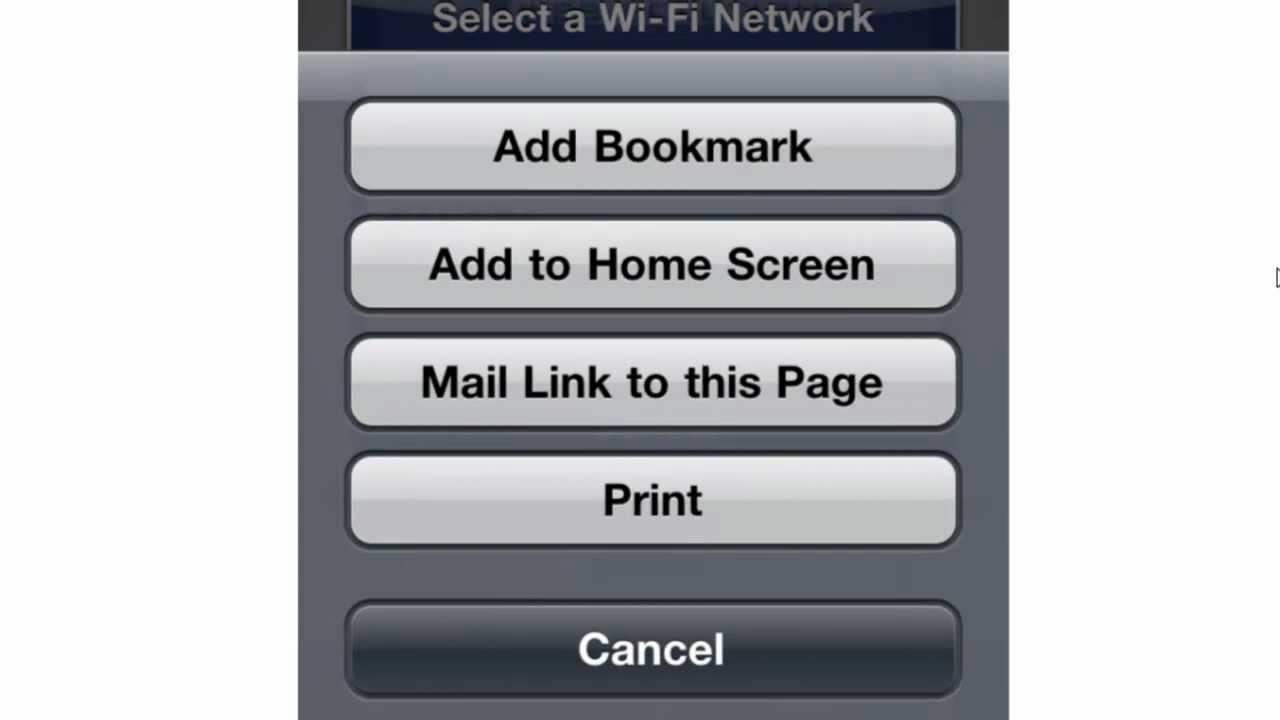Print this page

(x=652, y=500)
